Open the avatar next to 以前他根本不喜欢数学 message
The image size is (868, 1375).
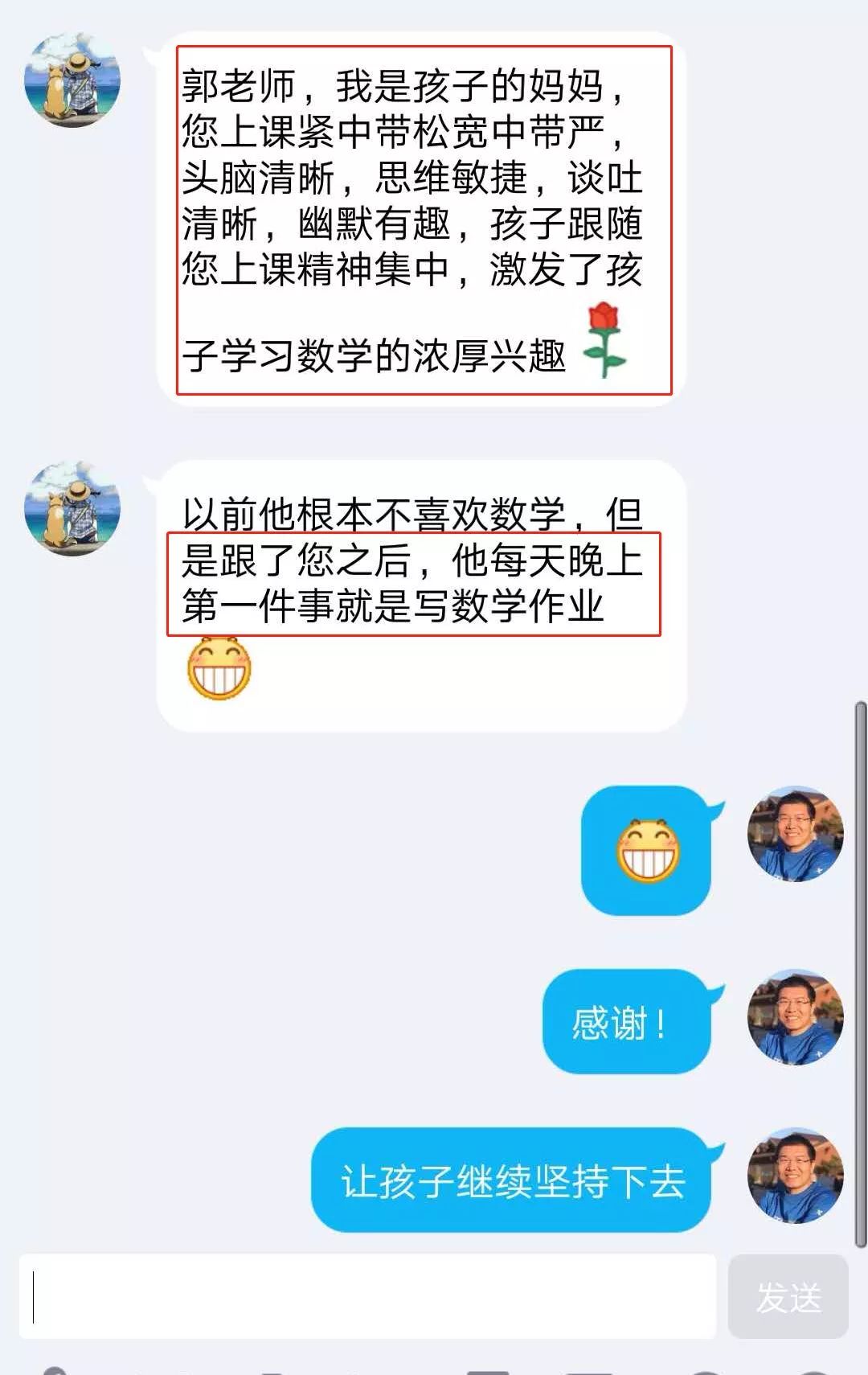coord(72,508)
